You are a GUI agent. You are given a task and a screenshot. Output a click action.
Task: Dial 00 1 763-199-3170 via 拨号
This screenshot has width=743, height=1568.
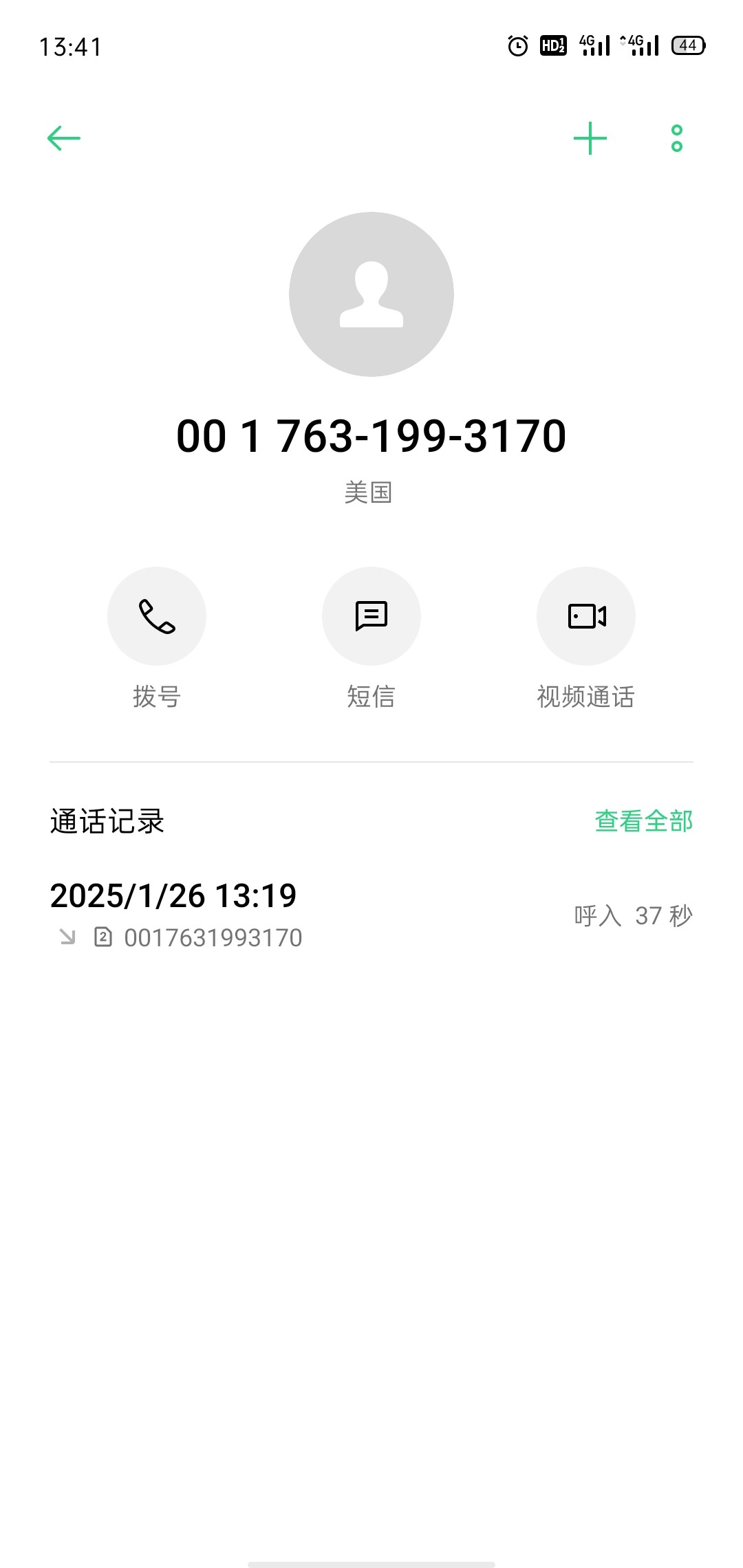click(157, 616)
